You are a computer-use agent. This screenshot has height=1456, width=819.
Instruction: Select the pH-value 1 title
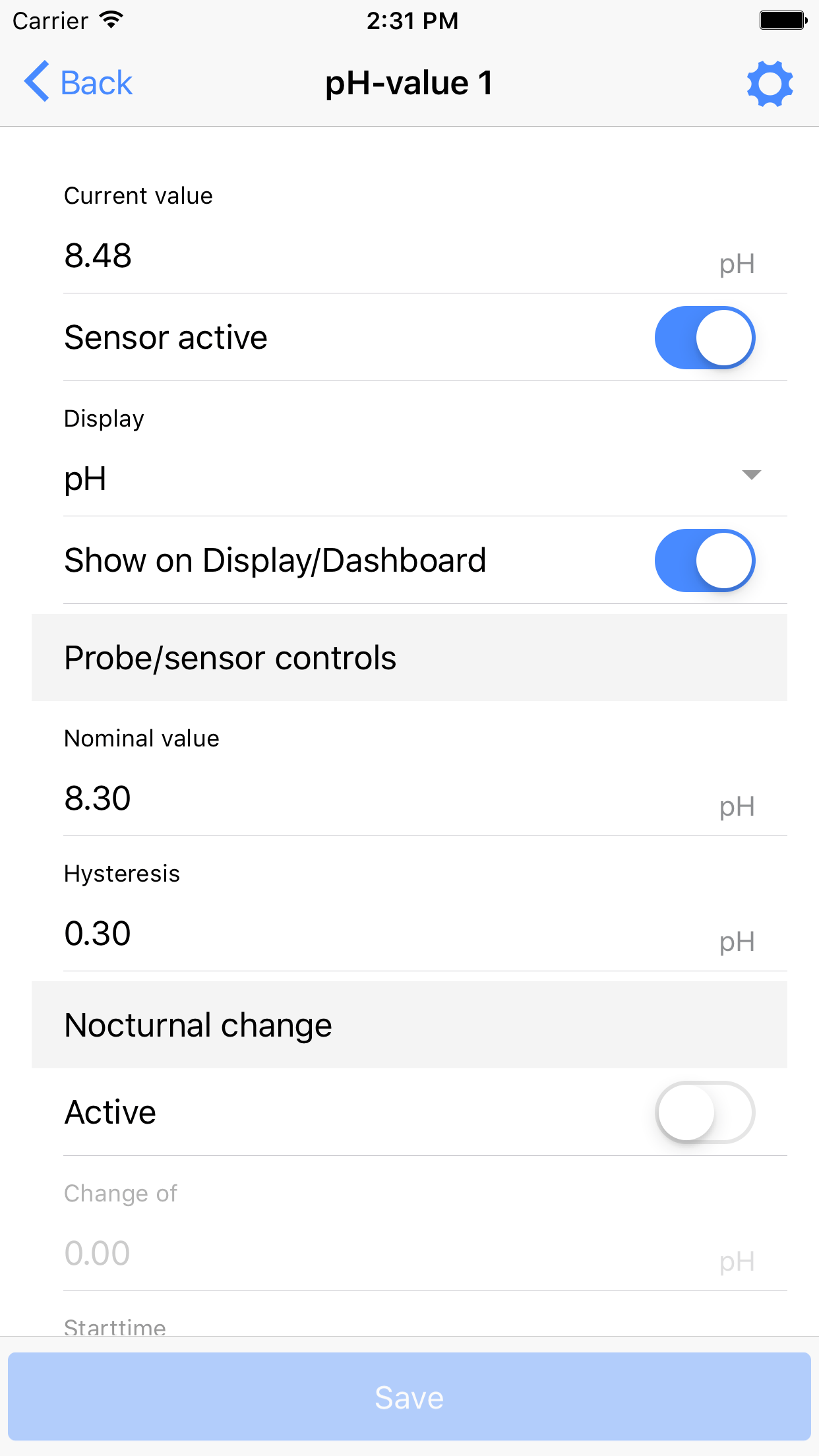tap(409, 82)
